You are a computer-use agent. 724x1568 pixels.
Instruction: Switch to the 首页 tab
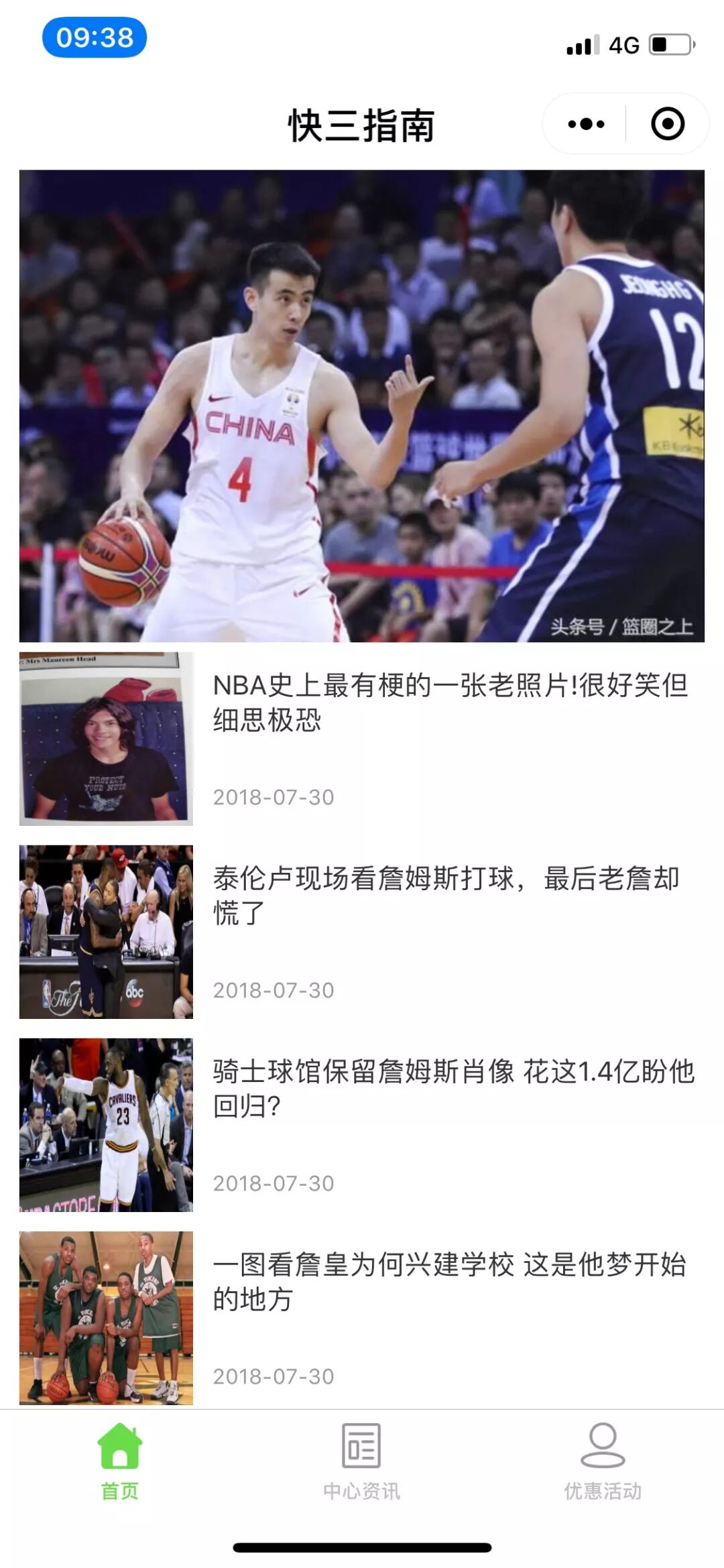click(x=120, y=1462)
